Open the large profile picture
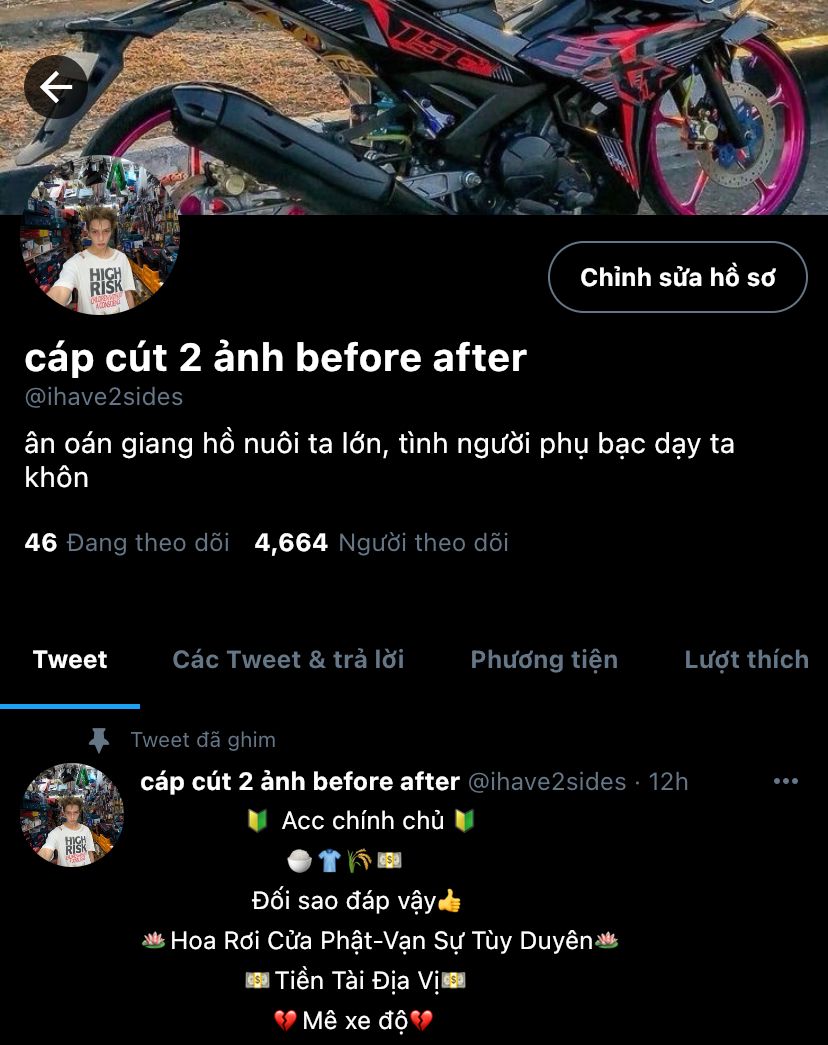 coord(100,237)
